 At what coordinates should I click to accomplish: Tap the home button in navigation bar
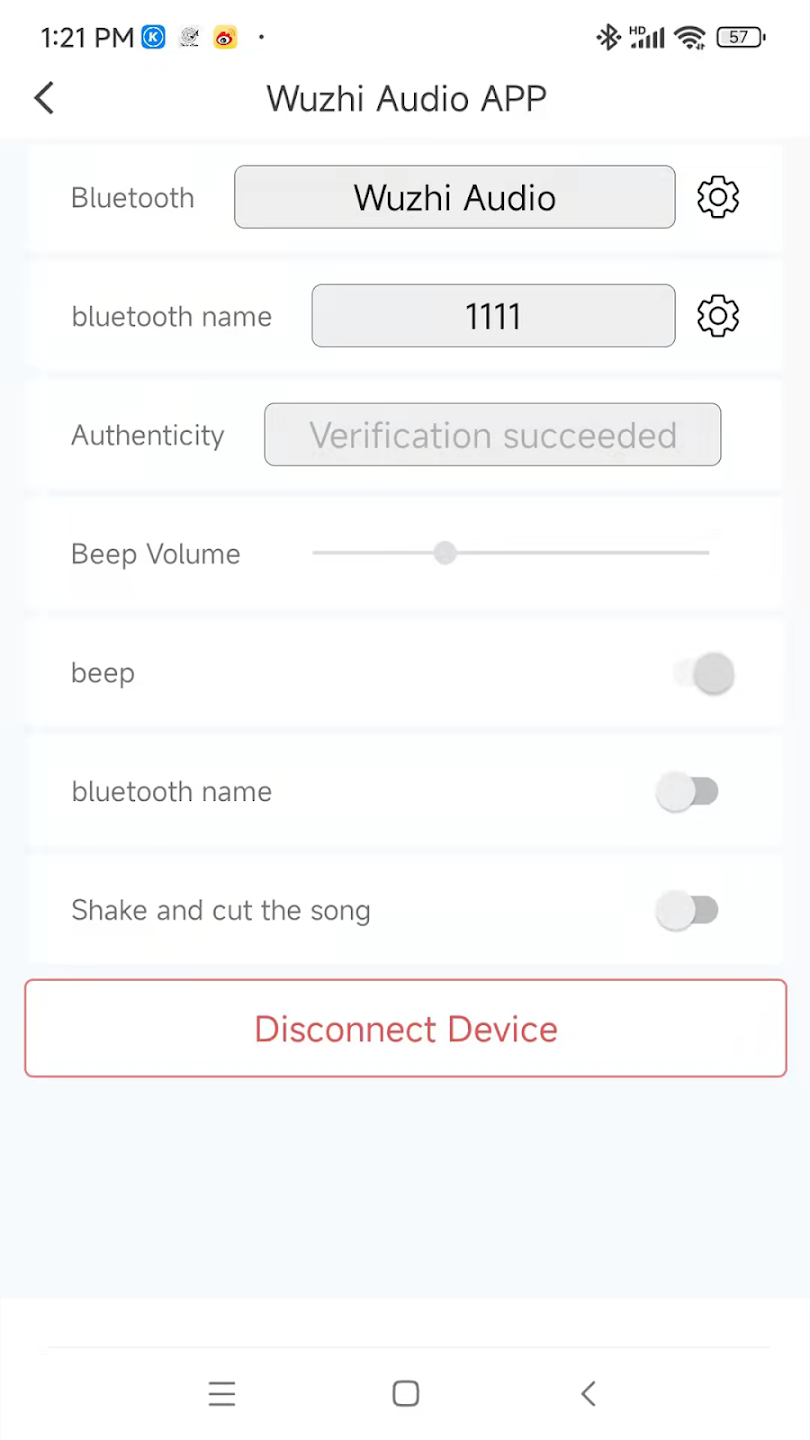pyautogui.click(x=405, y=1393)
